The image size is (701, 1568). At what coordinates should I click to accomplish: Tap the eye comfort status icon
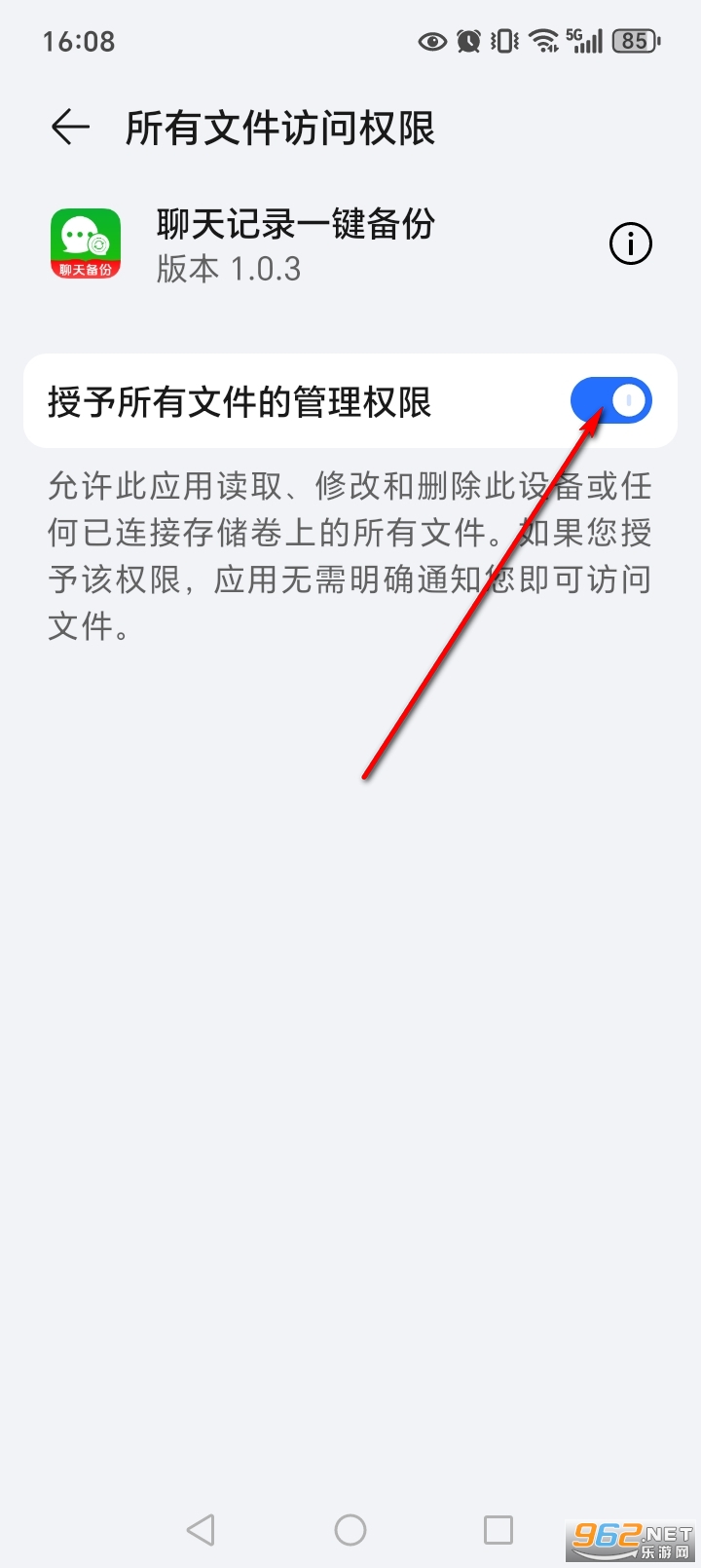click(431, 41)
